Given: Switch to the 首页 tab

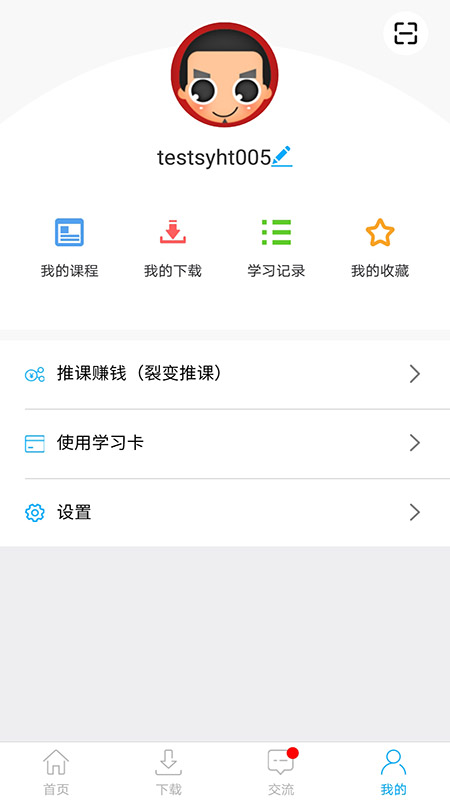Looking at the screenshot, I should (x=56, y=771).
